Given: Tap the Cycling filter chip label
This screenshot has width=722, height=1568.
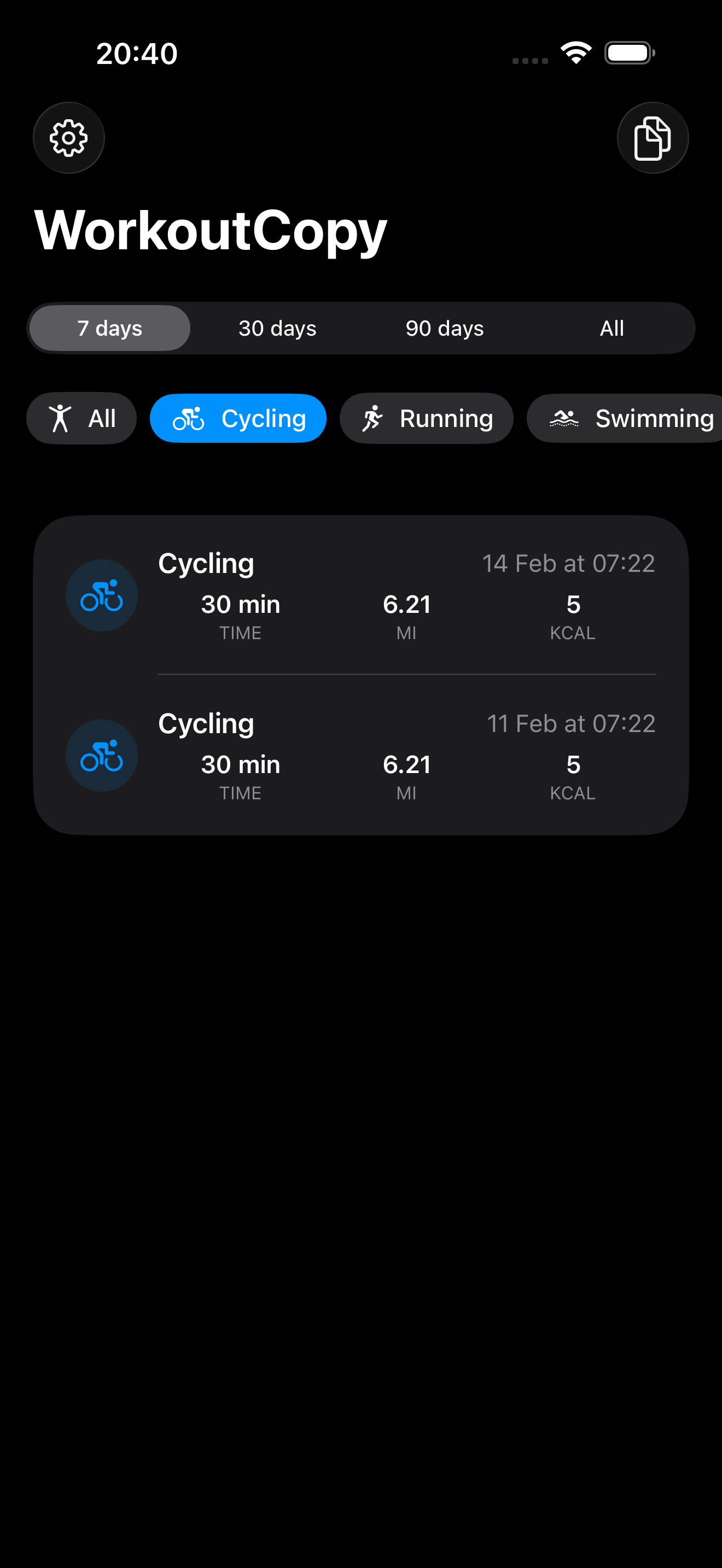Looking at the screenshot, I should tap(264, 418).
